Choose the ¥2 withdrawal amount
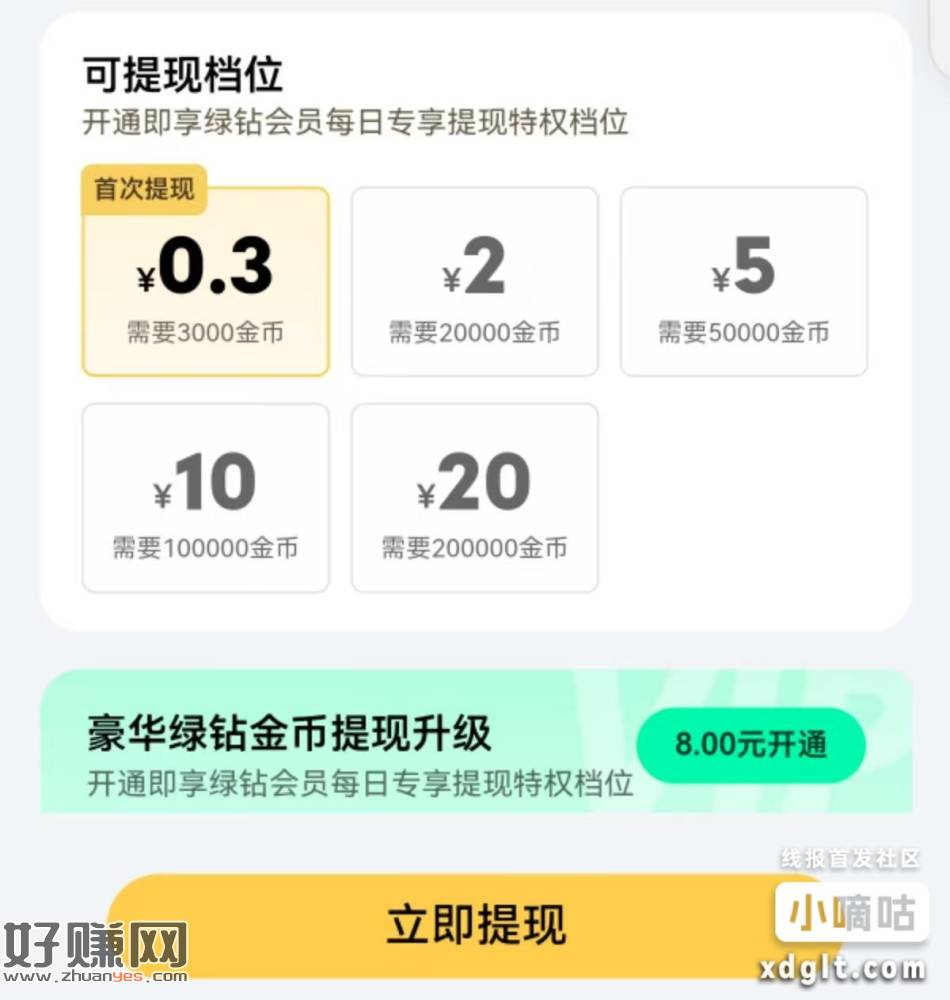 click(x=474, y=282)
